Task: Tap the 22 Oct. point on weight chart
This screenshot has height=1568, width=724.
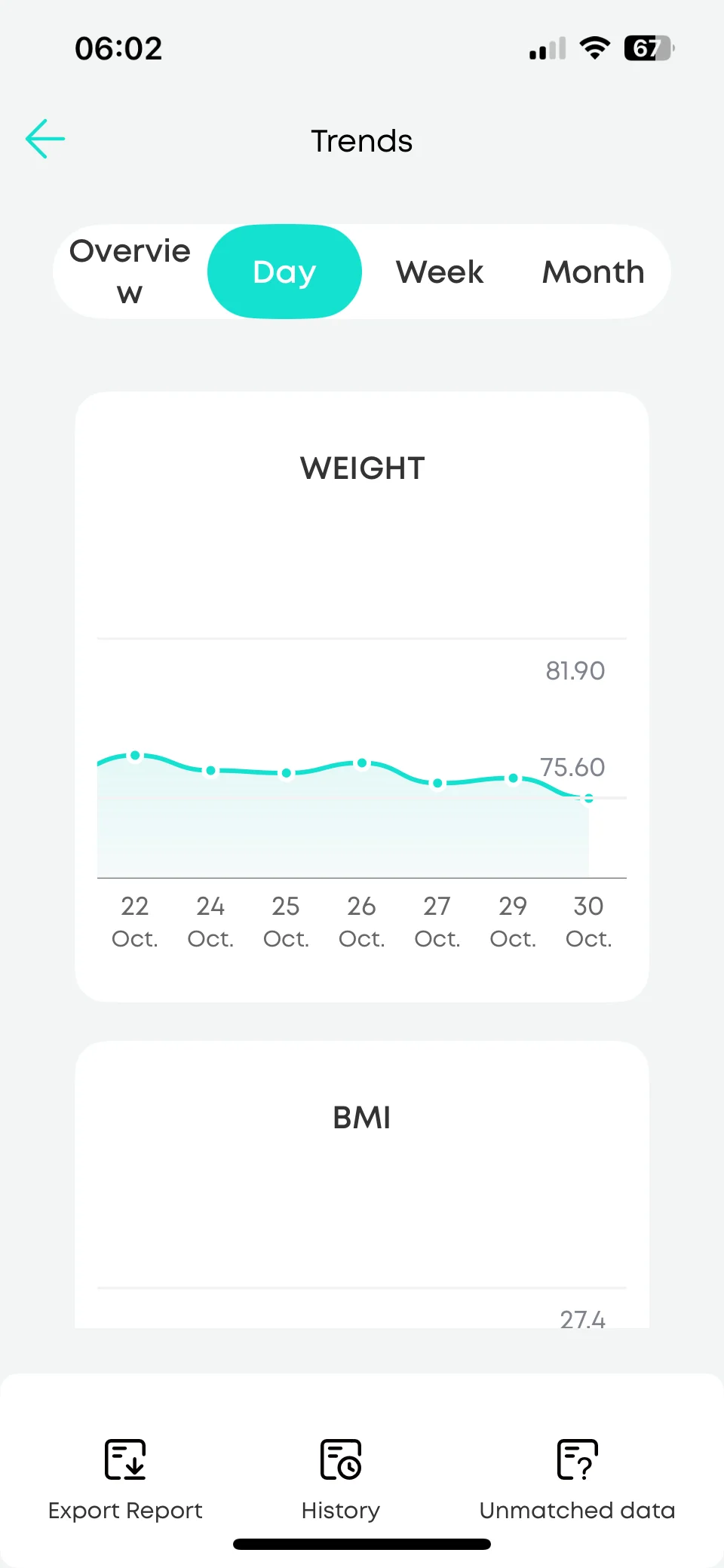Action: point(135,755)
